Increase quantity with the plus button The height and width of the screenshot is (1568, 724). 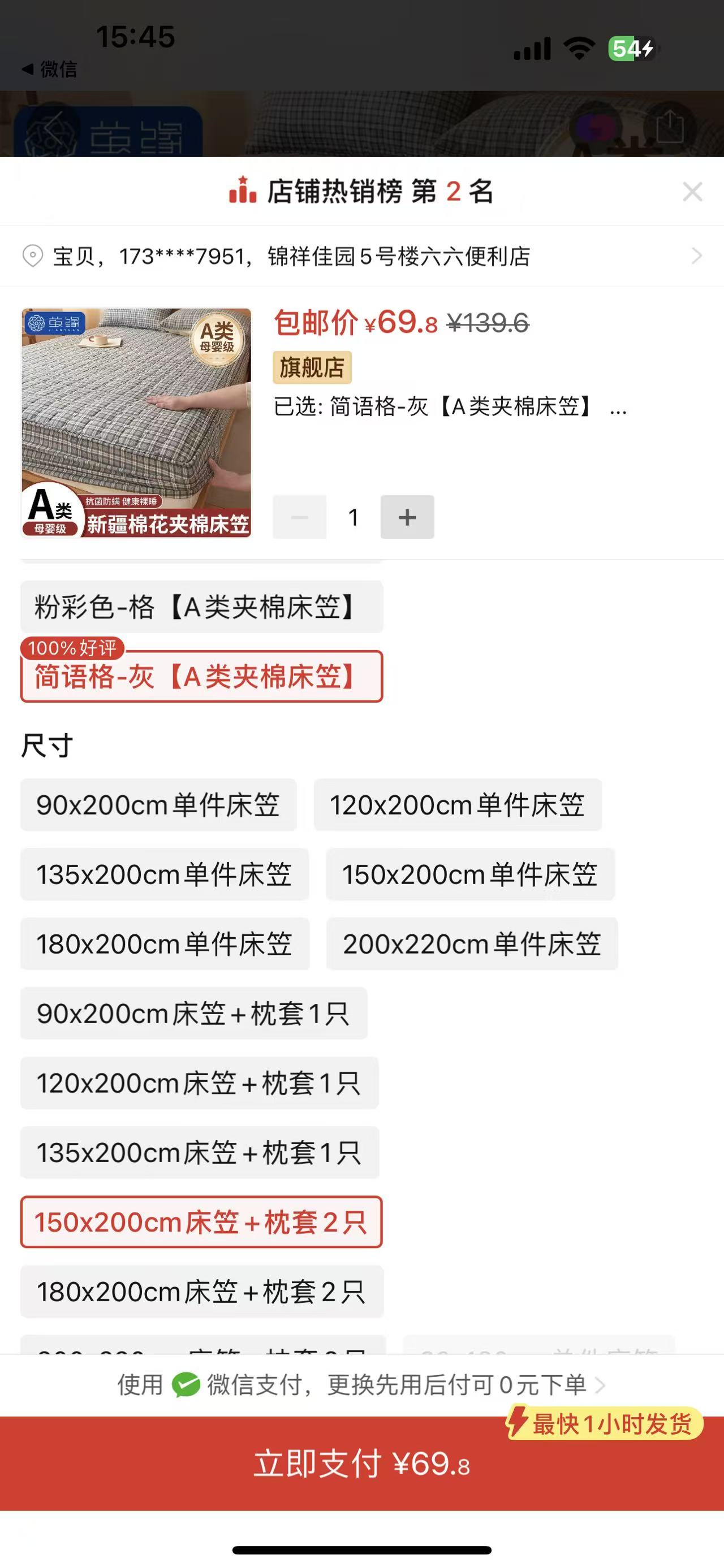click(407, 517)
